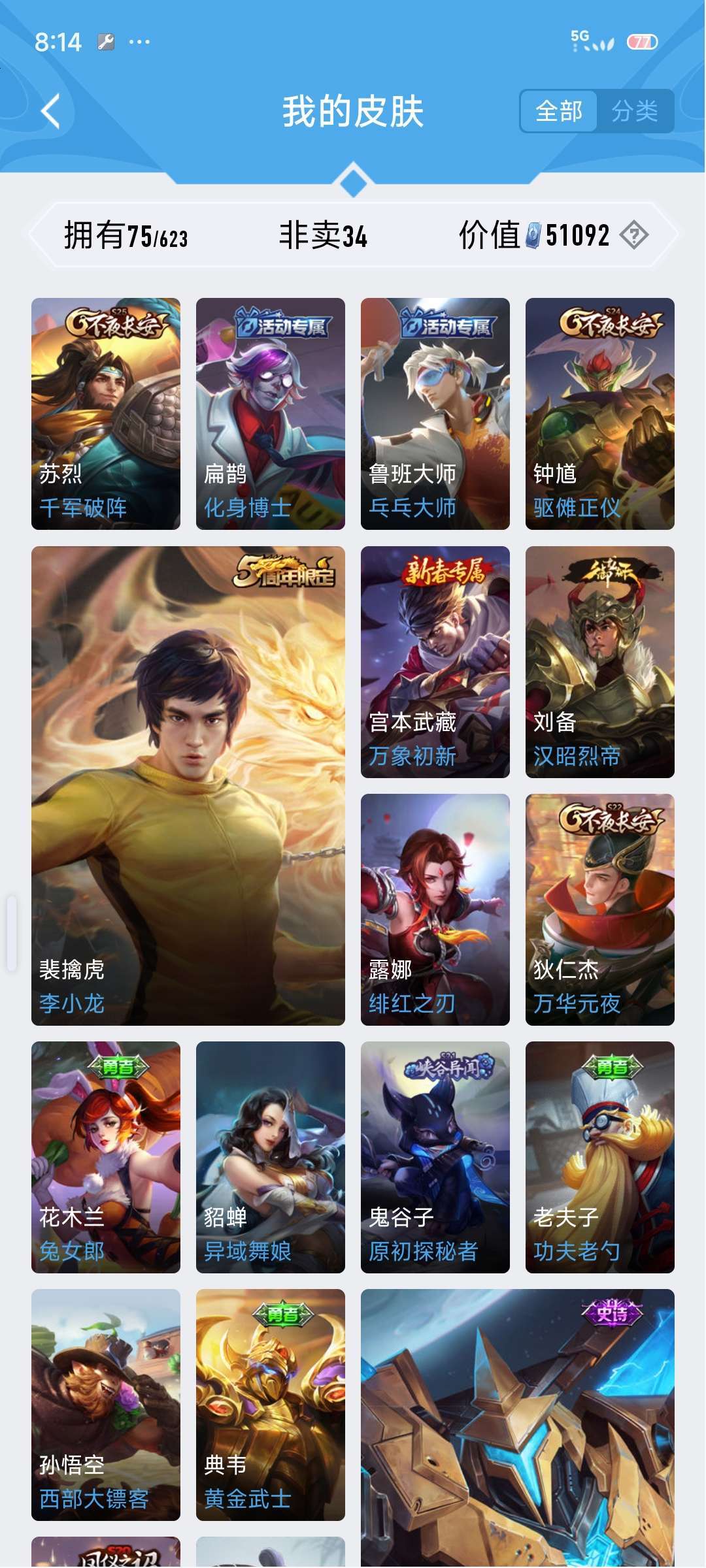View 宫本武藏 万象初新 skin
The image size is (706, 1568).
(x=435, y=662)
